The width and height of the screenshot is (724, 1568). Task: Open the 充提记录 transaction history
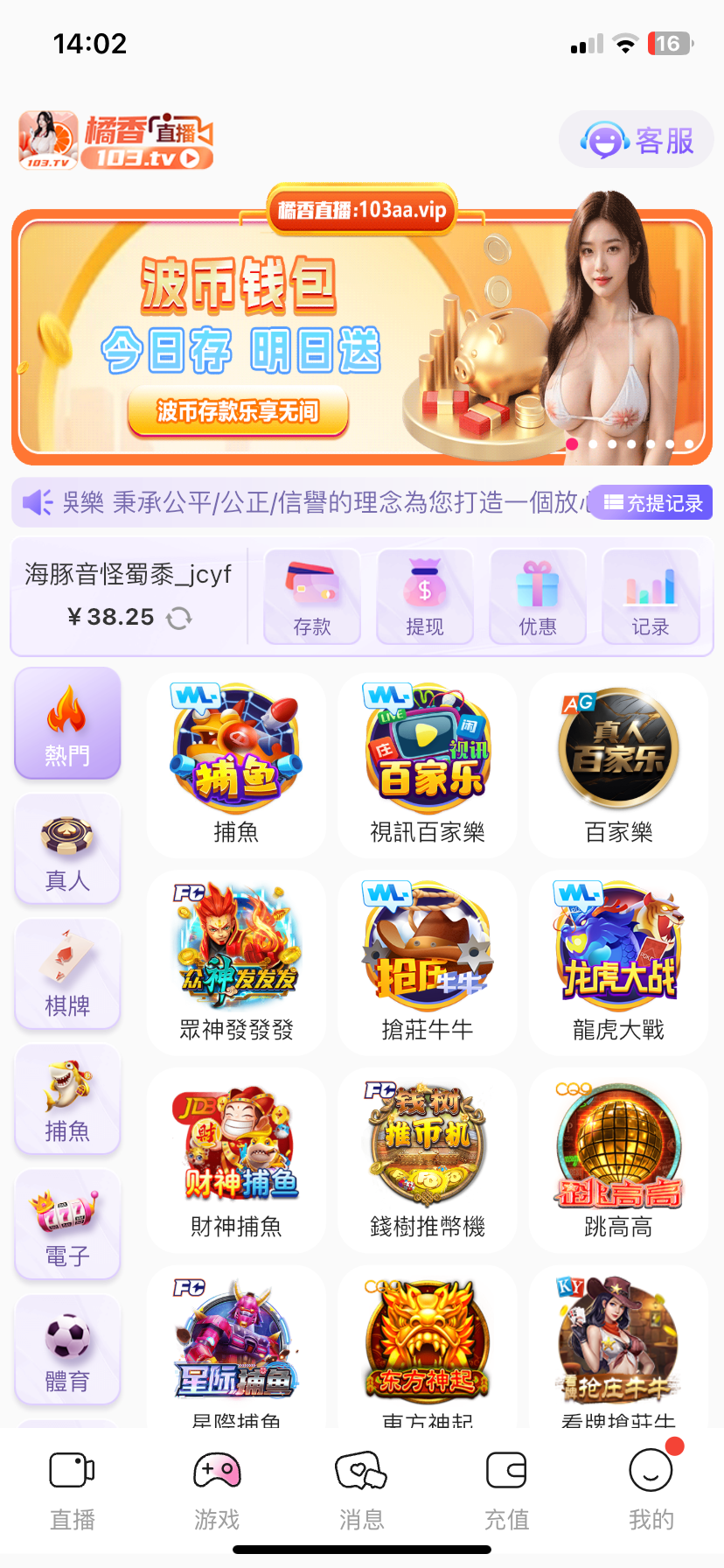(651, 502)
